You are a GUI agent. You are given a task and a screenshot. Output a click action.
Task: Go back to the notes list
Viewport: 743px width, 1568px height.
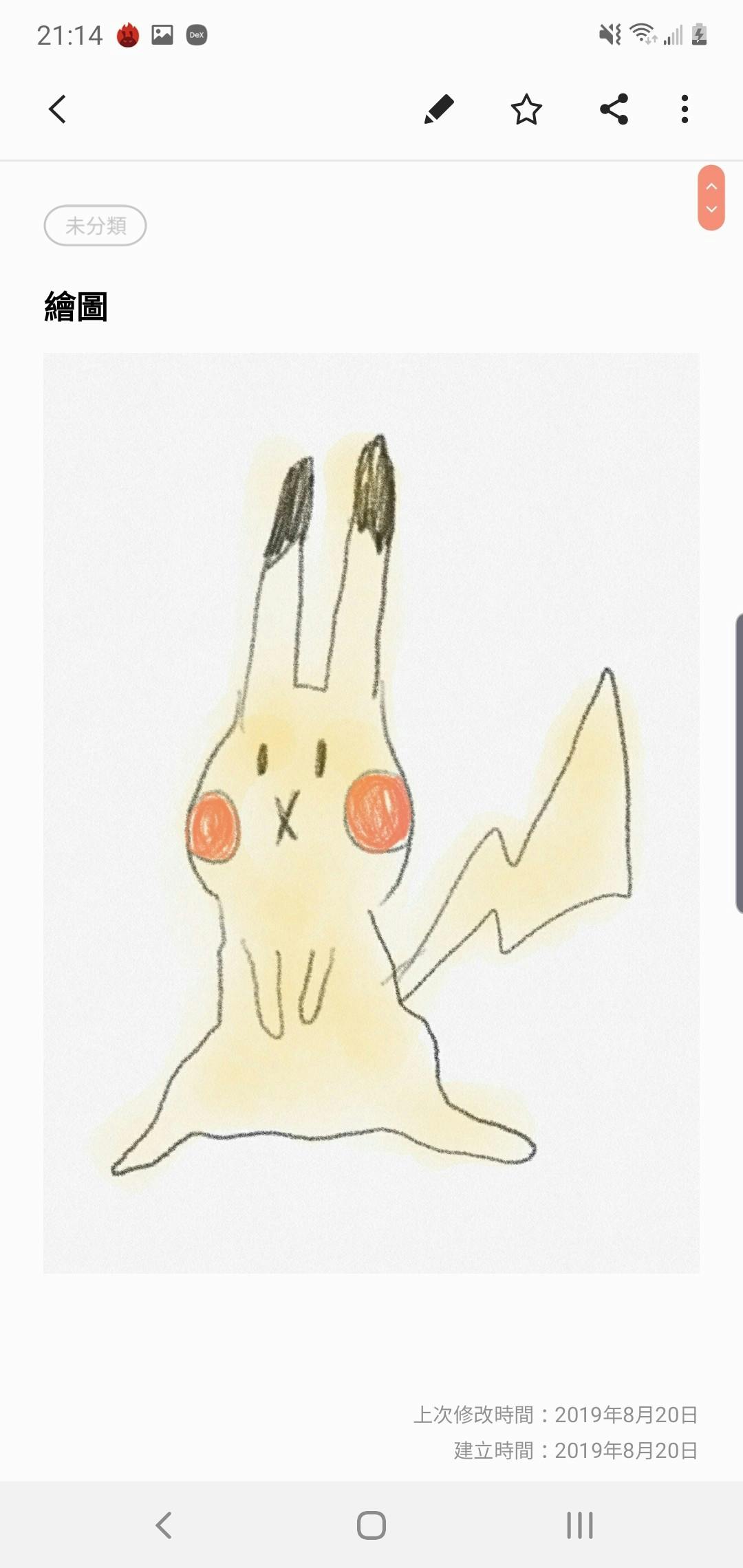tap(58, 109)
